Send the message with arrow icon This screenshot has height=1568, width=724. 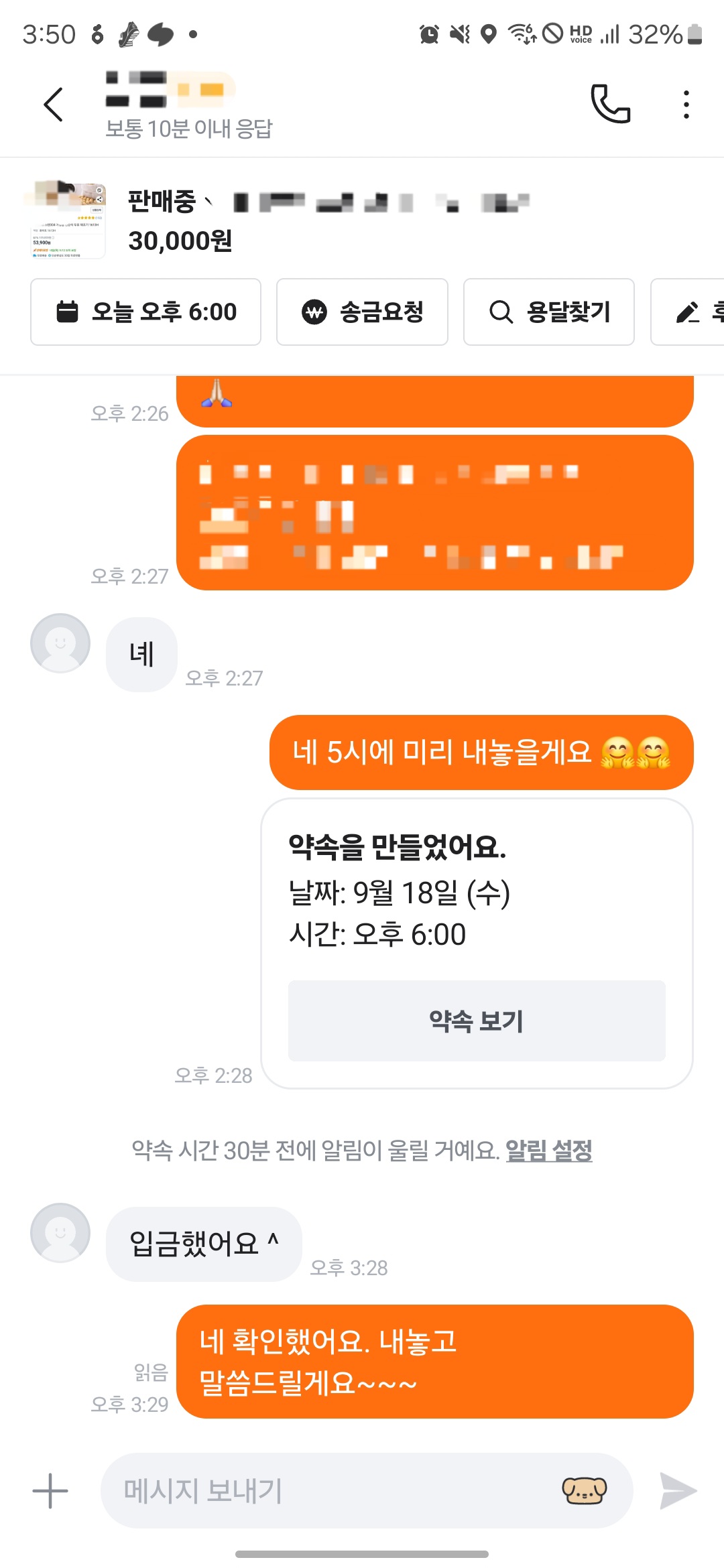[678, 1491]
